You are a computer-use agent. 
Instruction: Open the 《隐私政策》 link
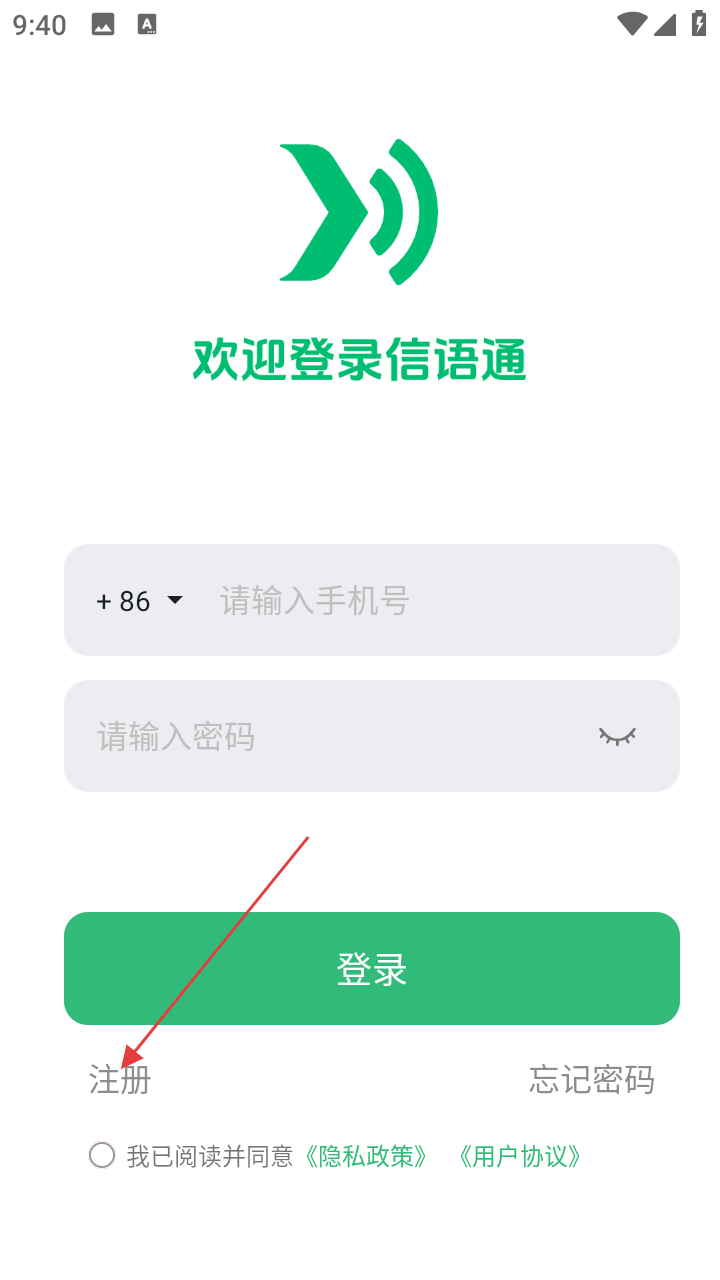click(x=367, y=1157)
